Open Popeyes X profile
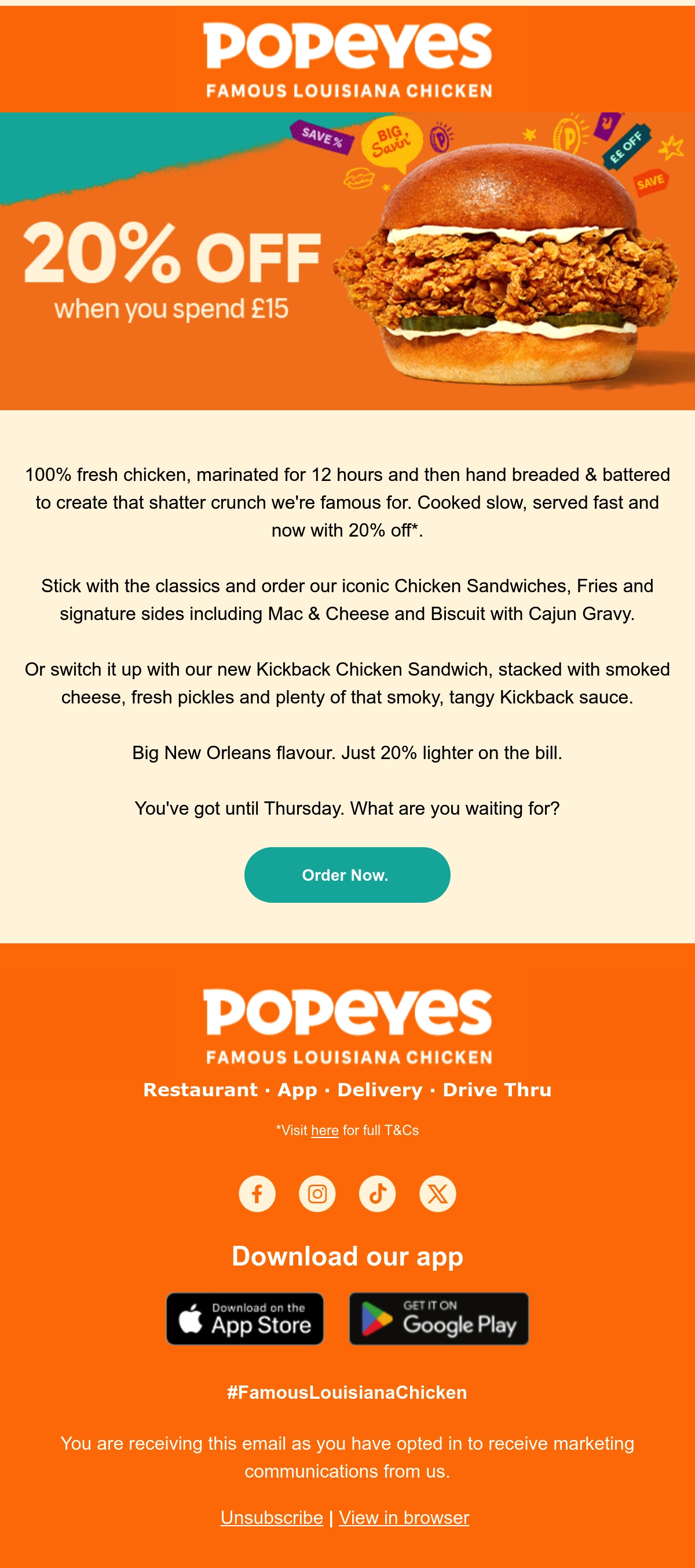Viewport: 695px width, 1568px height. click(438, 1194)
